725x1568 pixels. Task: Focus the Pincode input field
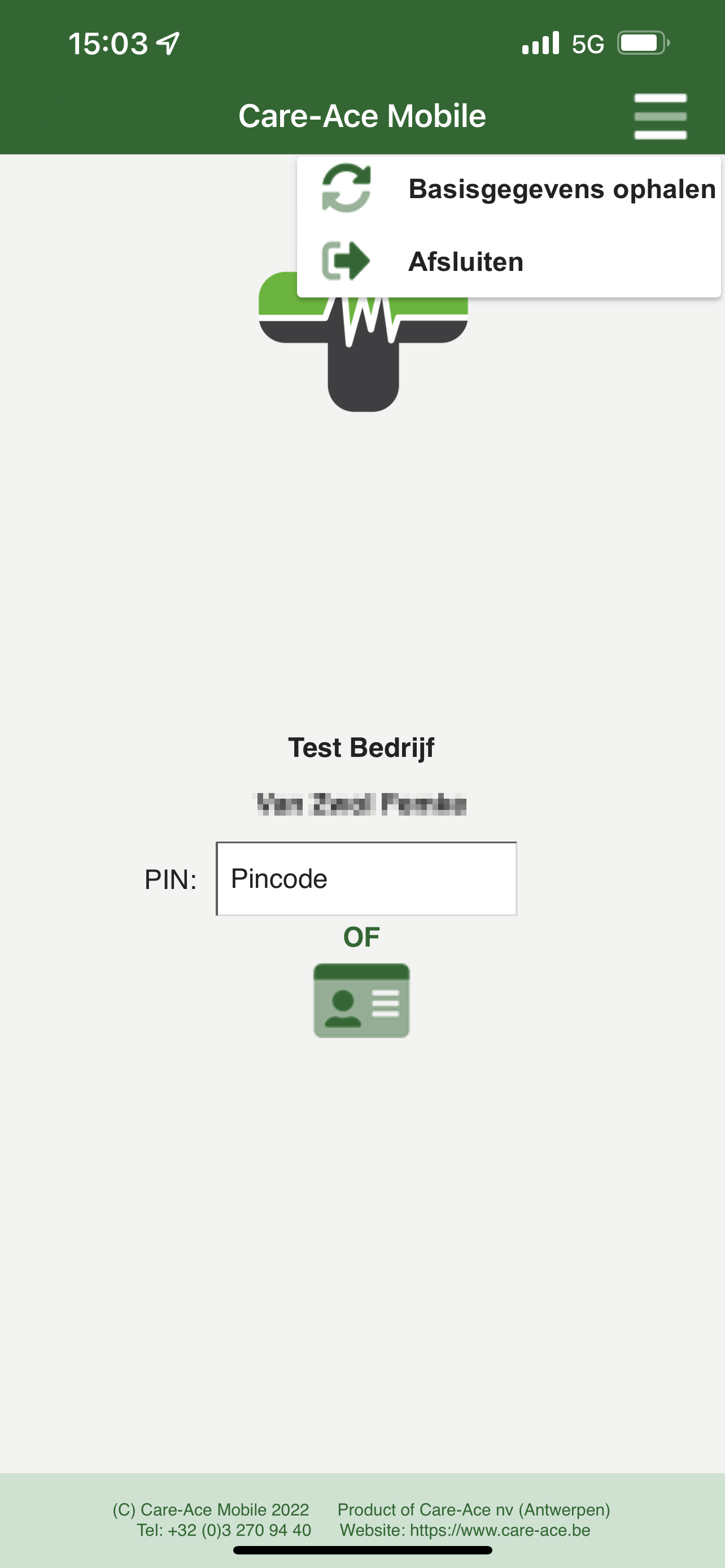coord(366,878)
